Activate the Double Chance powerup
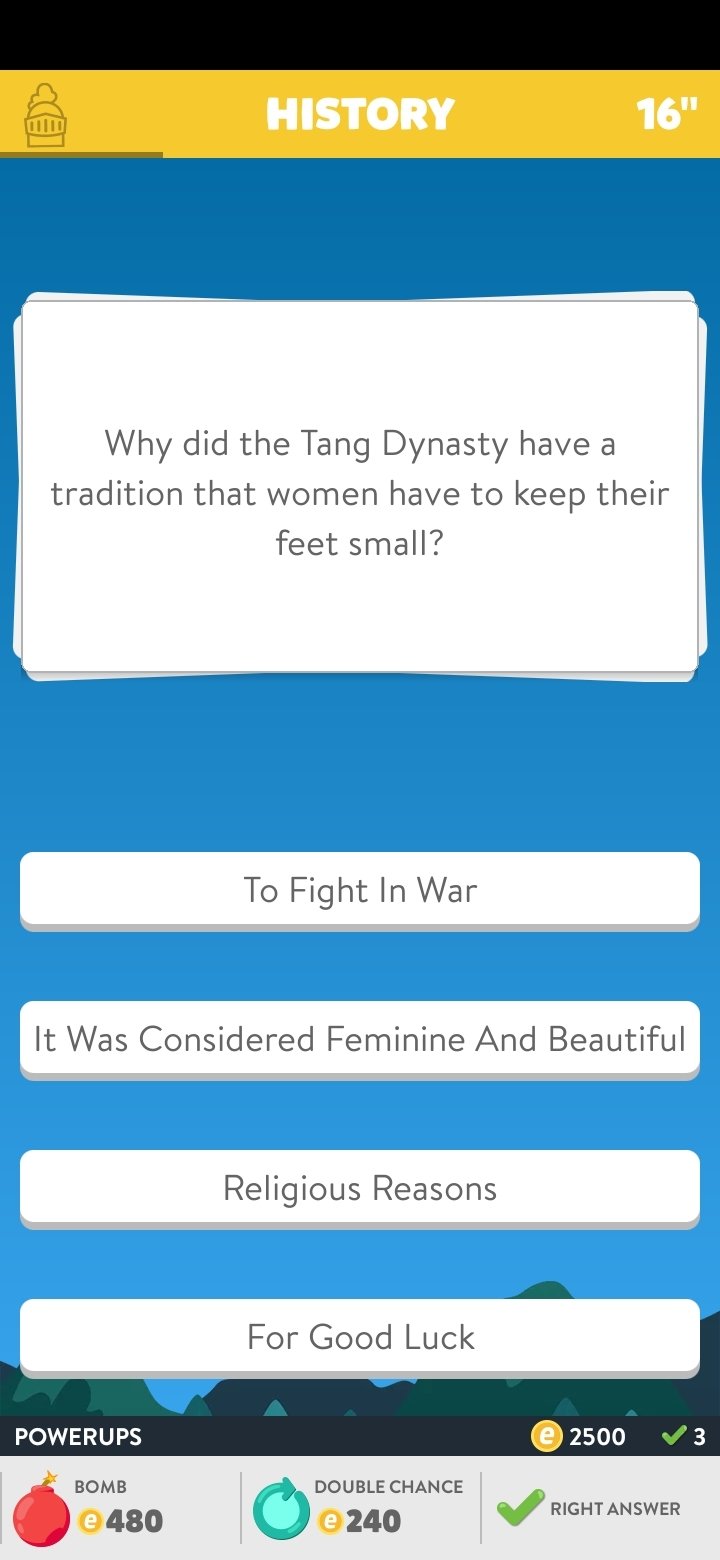This screenshot has width=720, height=1560. (x=360, y=1508)
